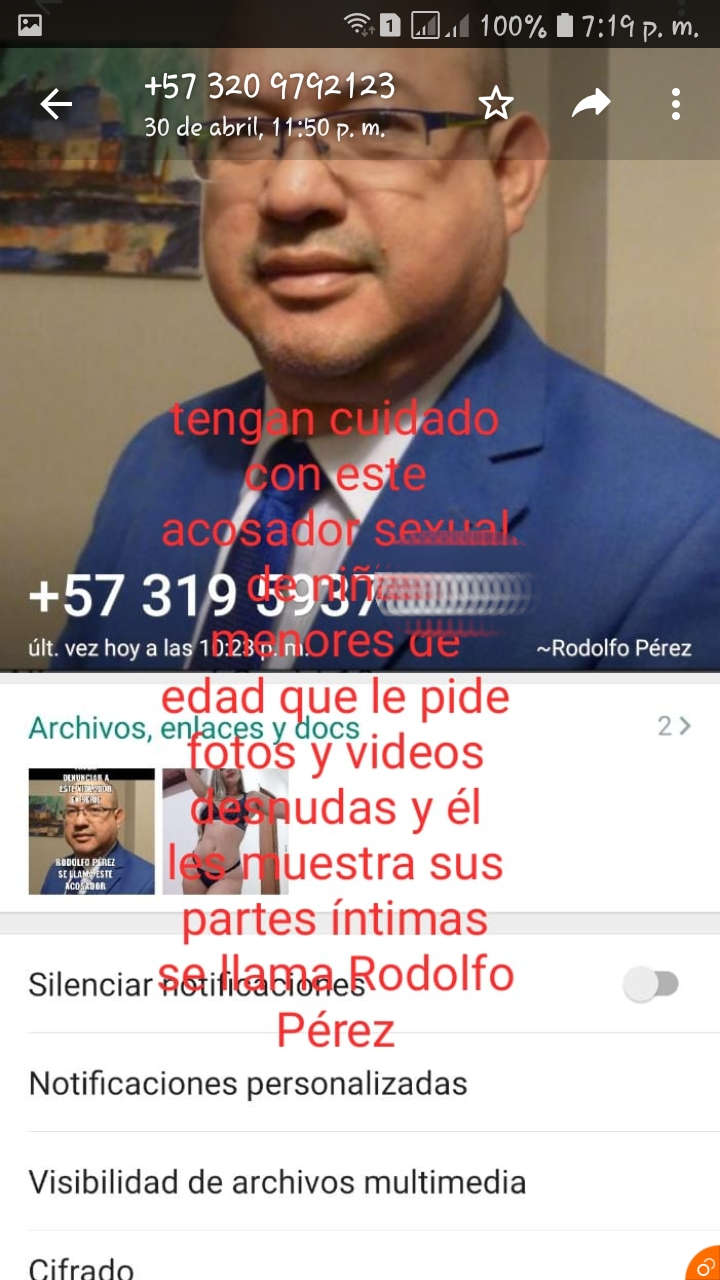This screenshot has width=720, height=1280.
Task: Star this image message
Action: (496, 103)
